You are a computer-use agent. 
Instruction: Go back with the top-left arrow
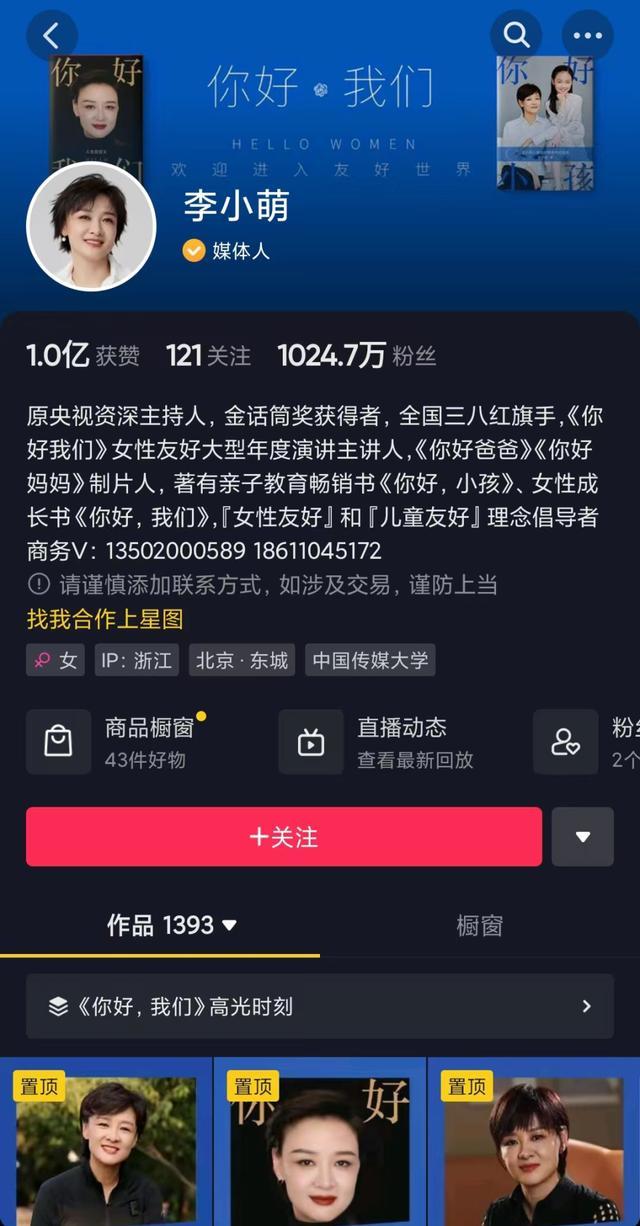click(x=51, y=36)
